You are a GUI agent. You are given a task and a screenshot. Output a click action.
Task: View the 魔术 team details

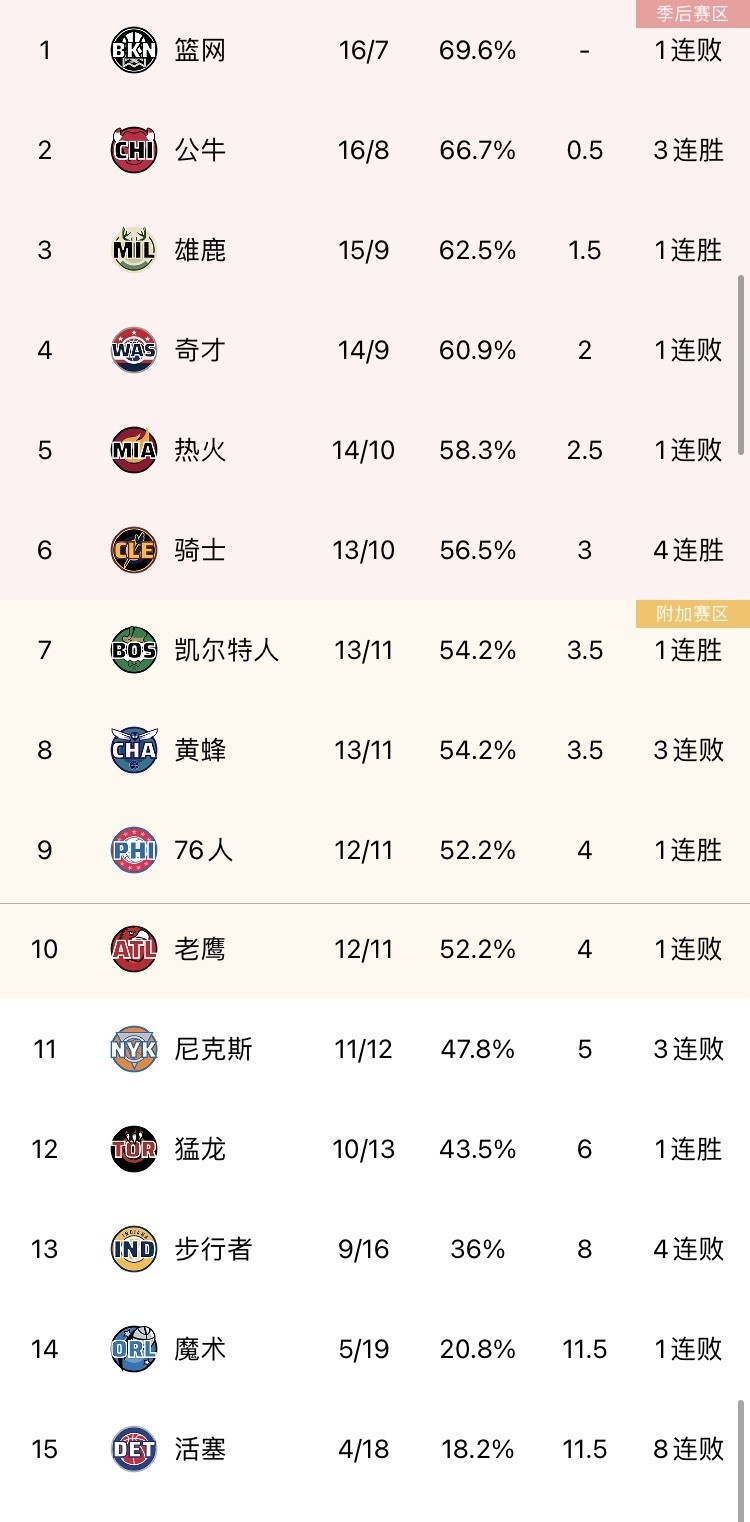[x=200, y=1349]
